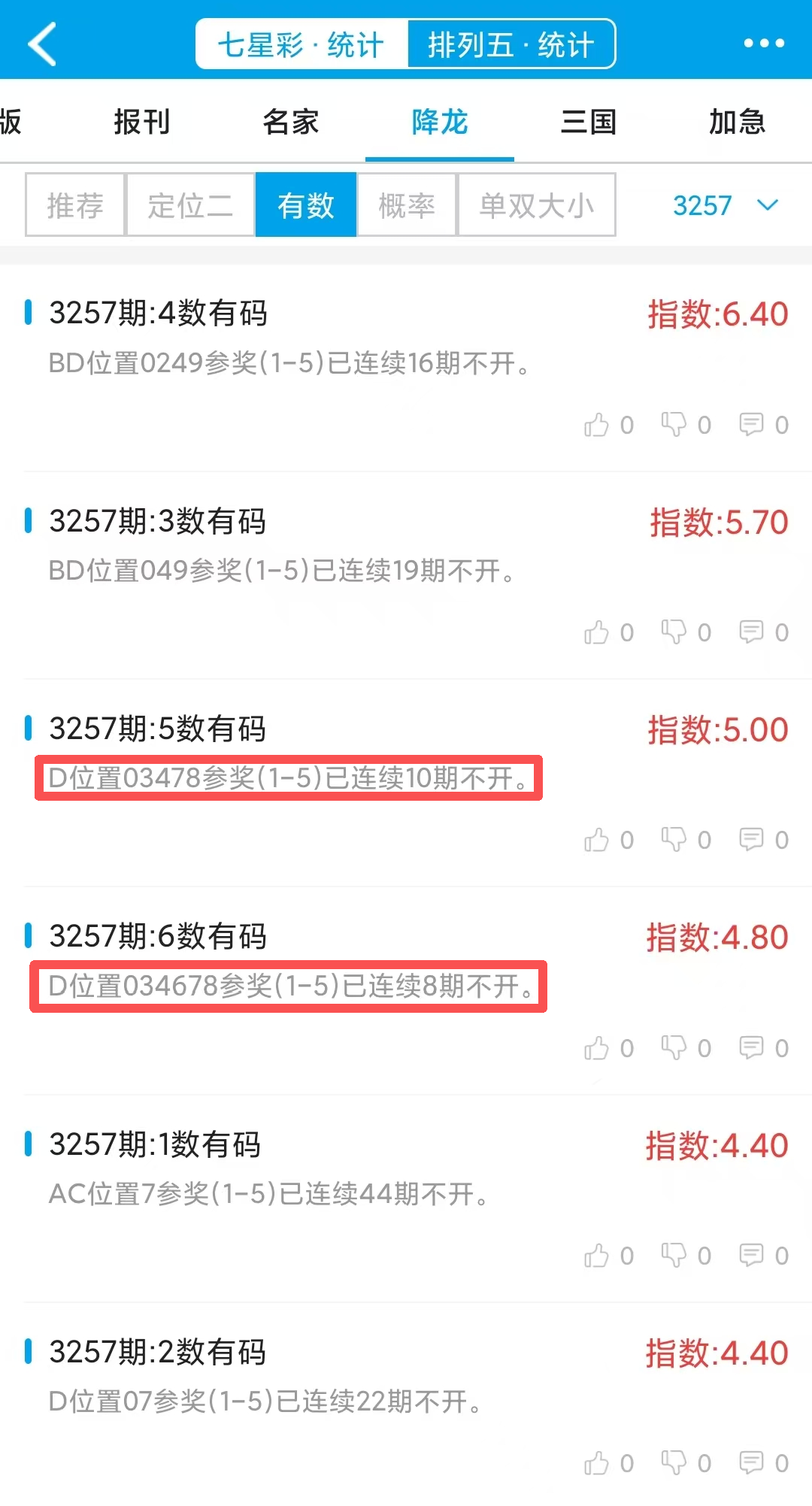Choose the 定位二 filter
Viewport: 812px width, 1506px height.
pos(190,205)
